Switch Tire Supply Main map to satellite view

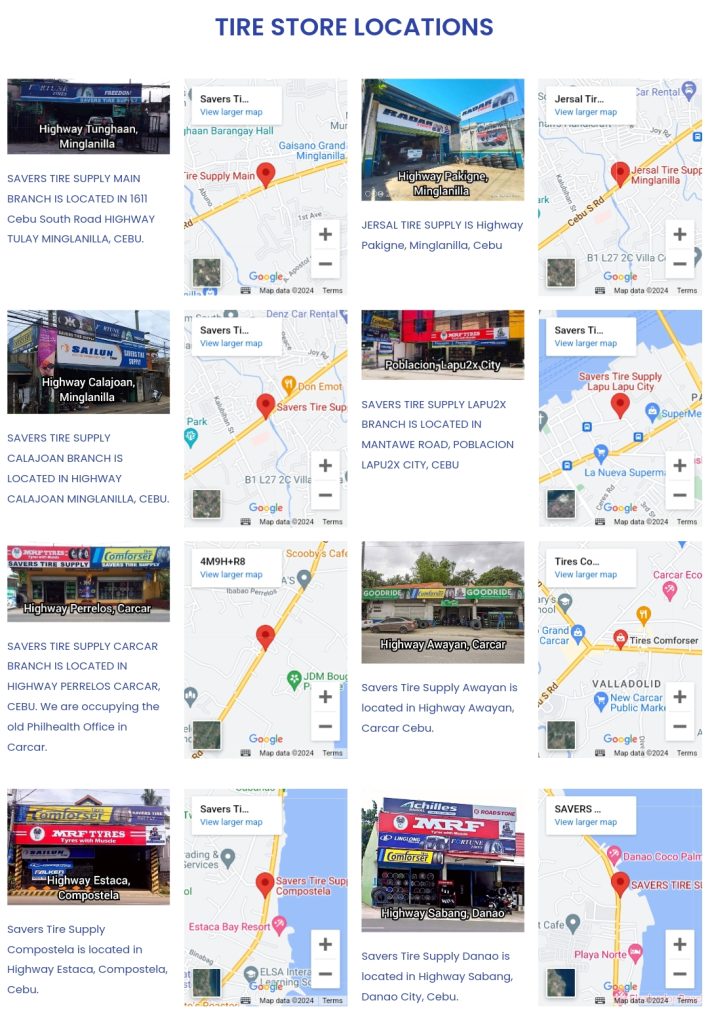(x=207, y=272)
